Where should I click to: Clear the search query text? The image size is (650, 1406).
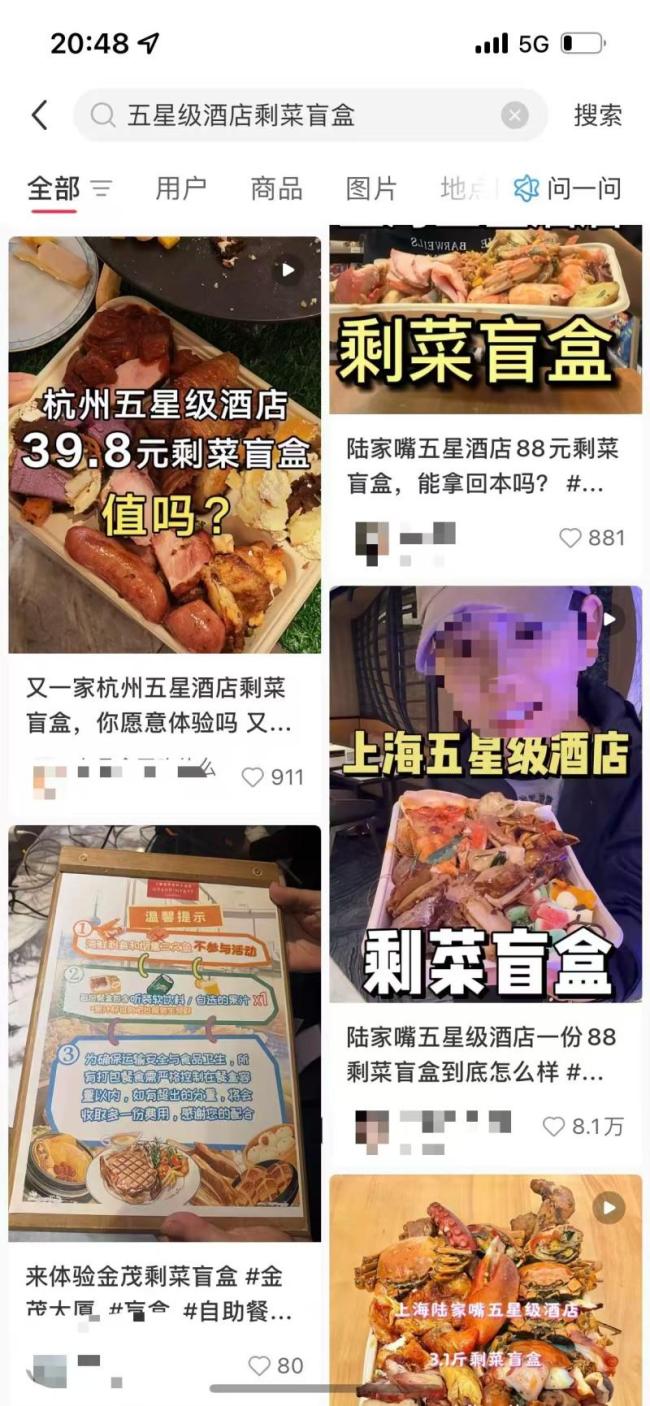tap(514, 116)
